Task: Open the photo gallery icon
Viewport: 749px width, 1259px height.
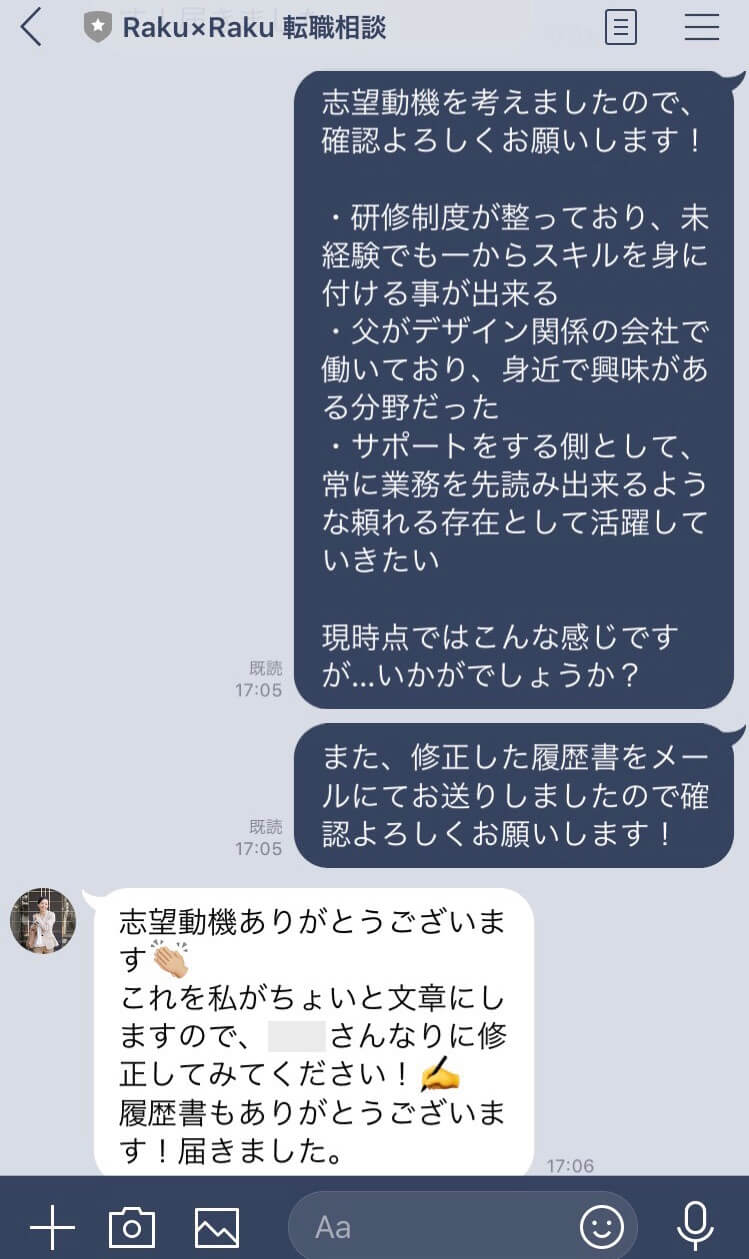Action: [x=217, y=1227]
